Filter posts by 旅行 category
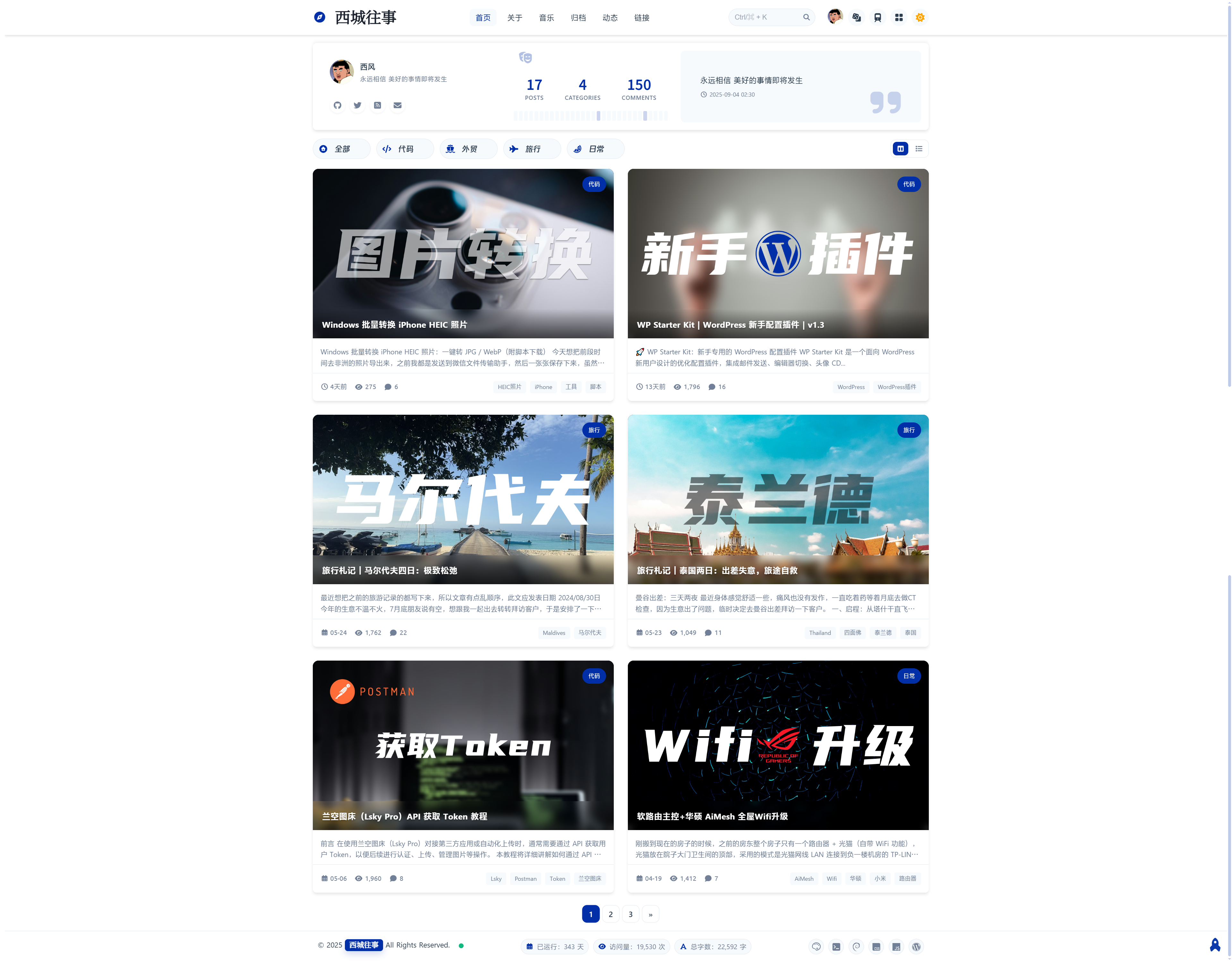The image size is (1232, 962). tap(531, 149)
